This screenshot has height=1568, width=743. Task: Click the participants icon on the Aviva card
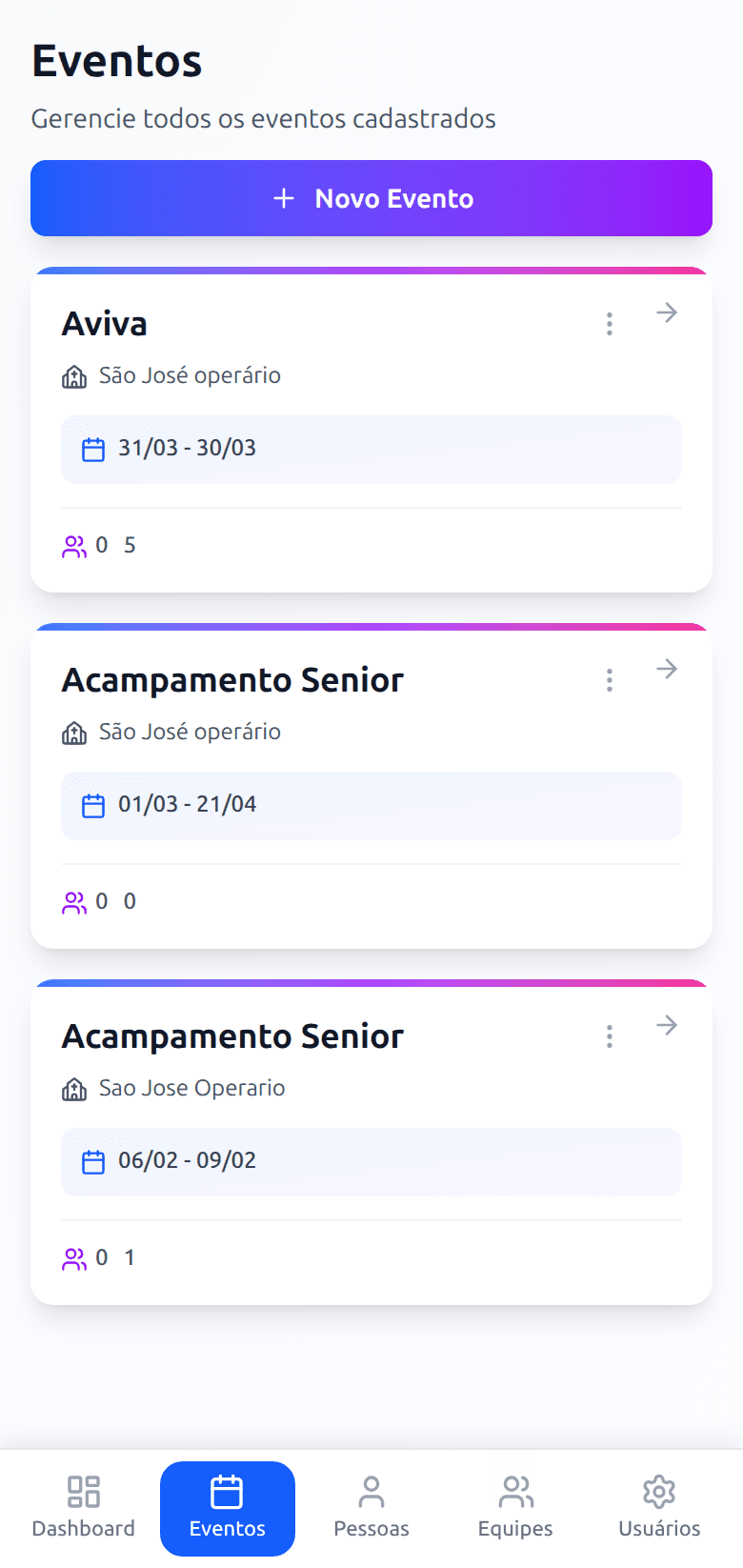click(74, 545)
